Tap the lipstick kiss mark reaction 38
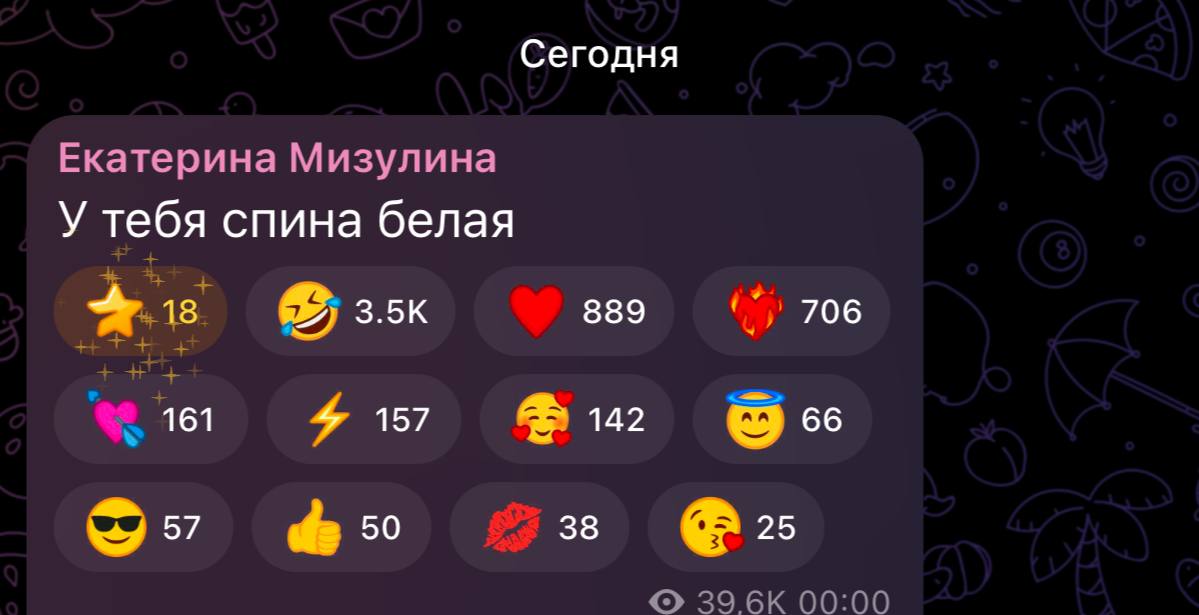This screenshot has height=615, width=1199. tap(539, 527)
